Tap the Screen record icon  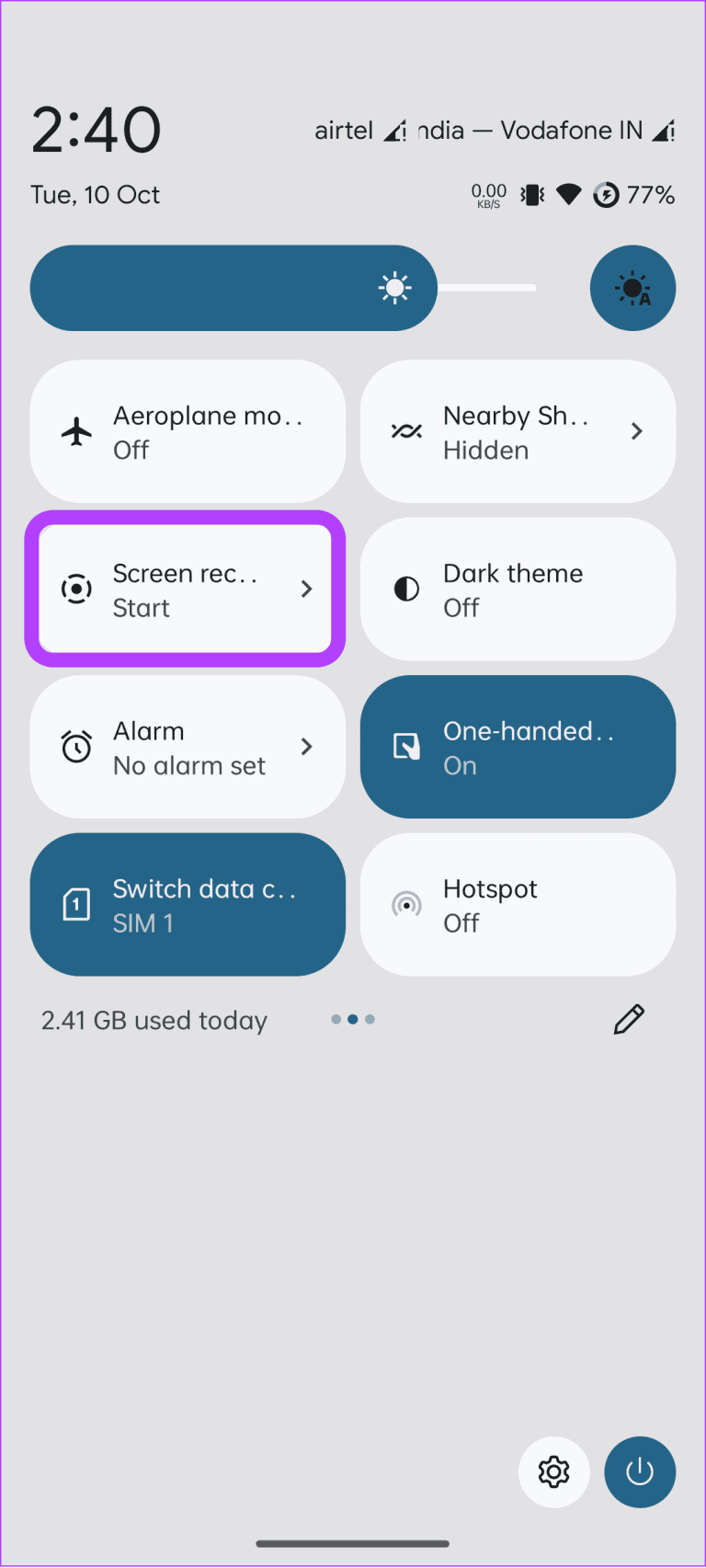76,589
